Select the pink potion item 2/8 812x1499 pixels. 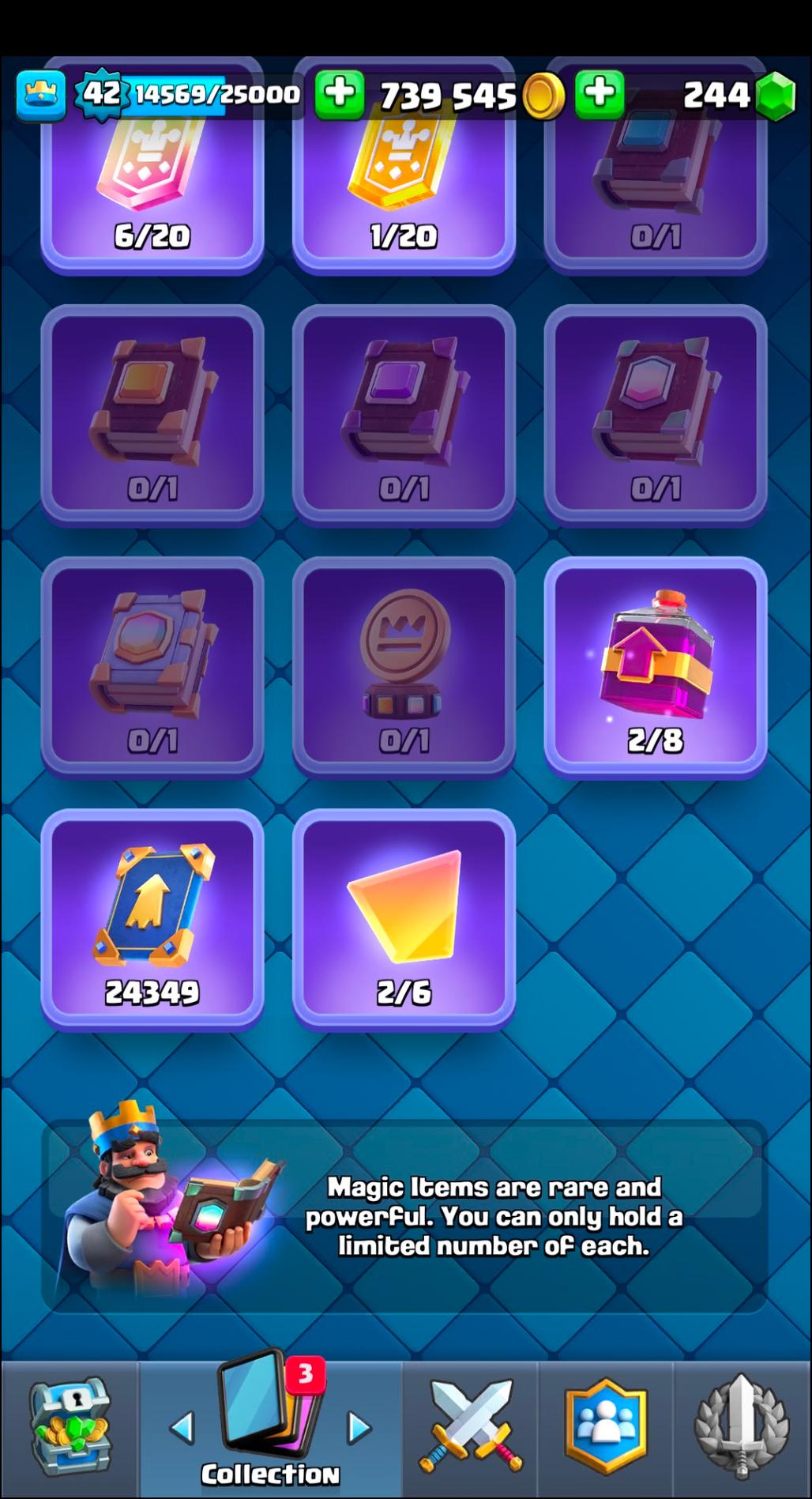tap(655, 666)
